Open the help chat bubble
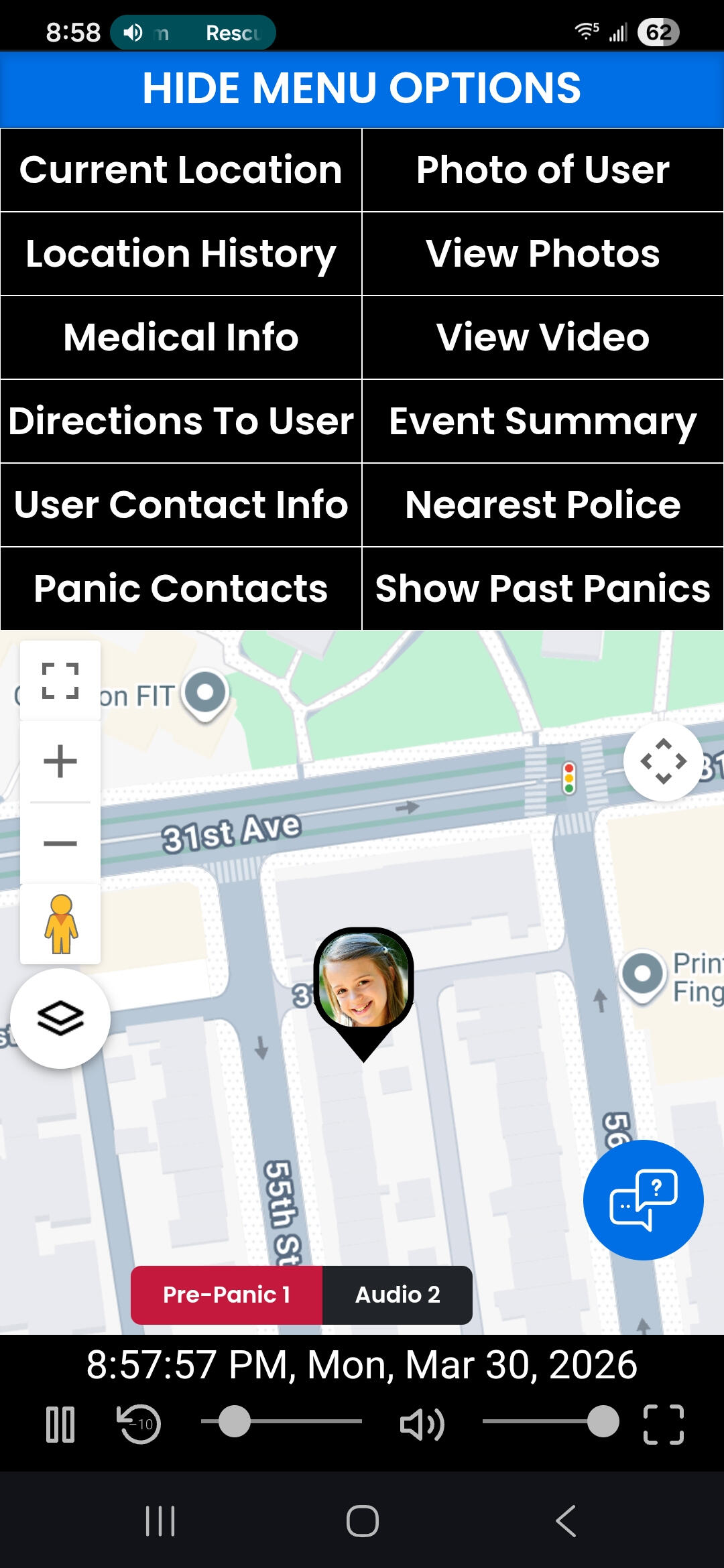Image resolution: width=724 pixels, height=1568 pixels. pyautogui.click(x=643, y=1199)
